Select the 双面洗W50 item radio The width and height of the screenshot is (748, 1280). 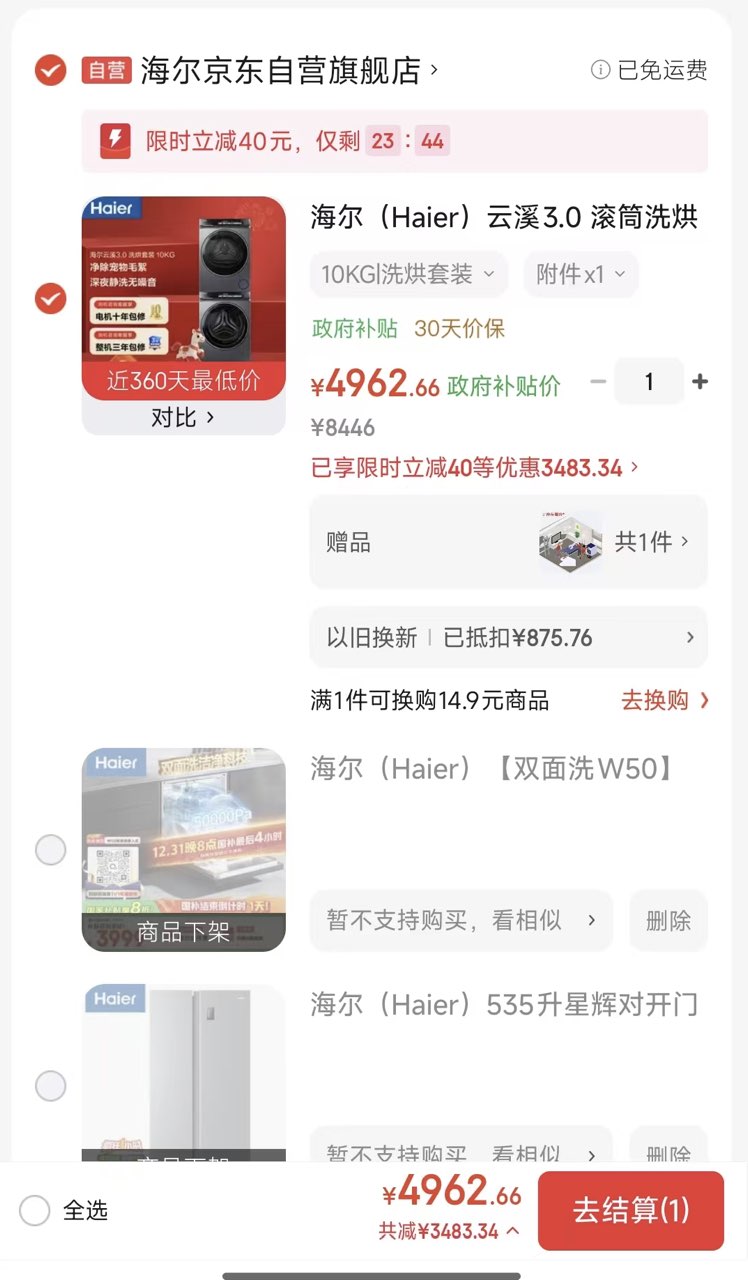50,850
